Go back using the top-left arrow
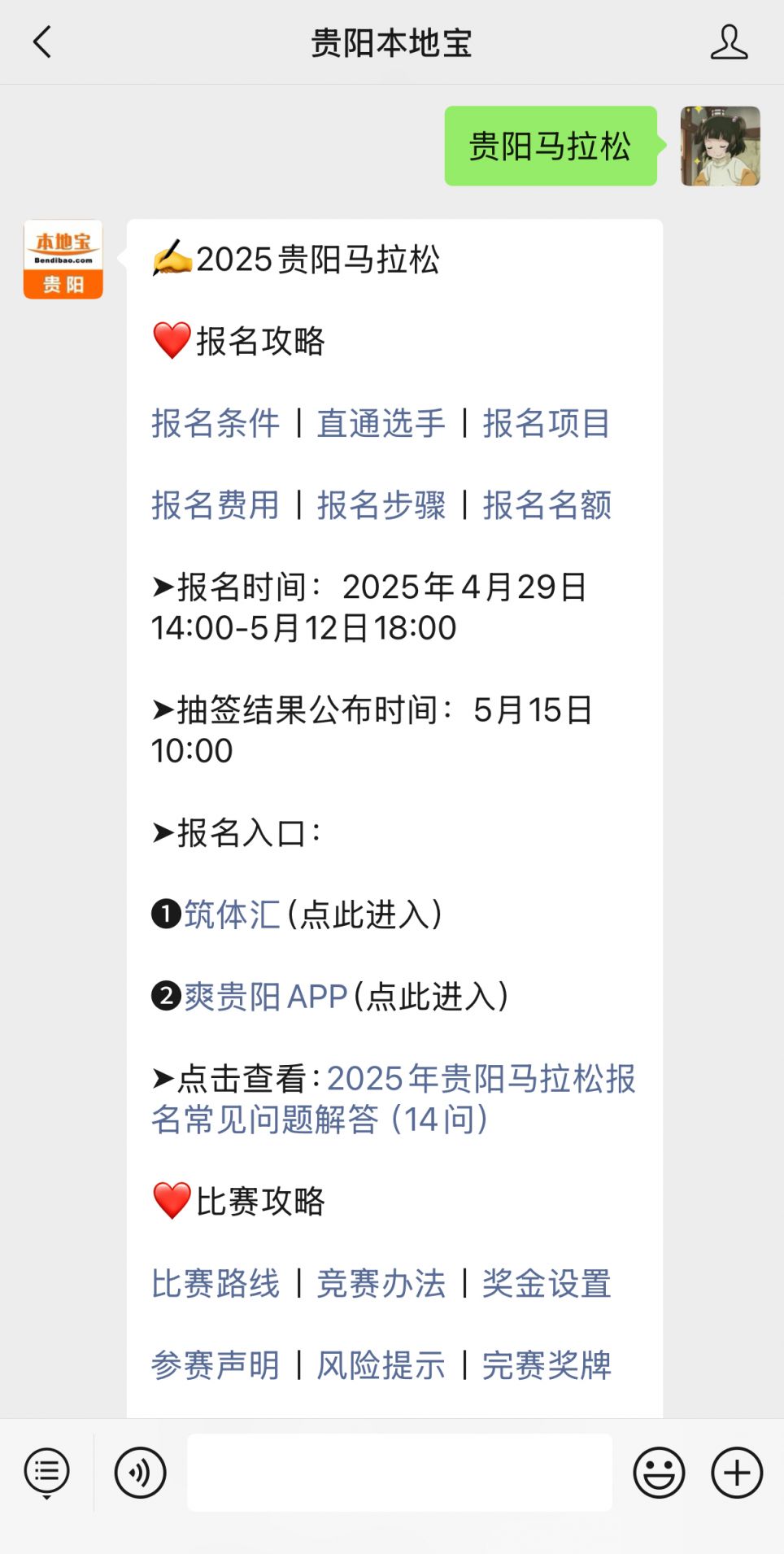The height and width of the screenshot is (1554, 784). point(42,42)
